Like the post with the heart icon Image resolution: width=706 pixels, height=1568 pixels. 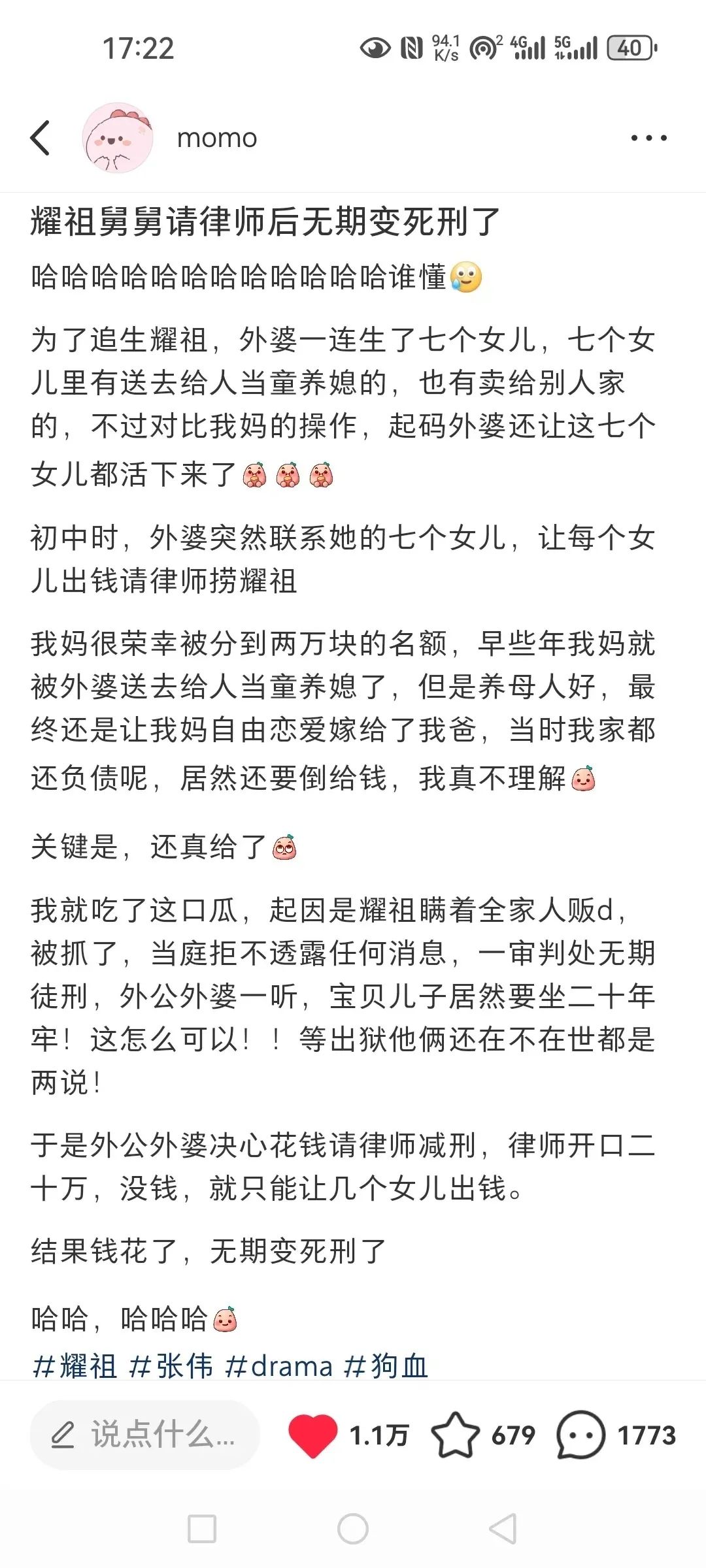(312, 1435)
